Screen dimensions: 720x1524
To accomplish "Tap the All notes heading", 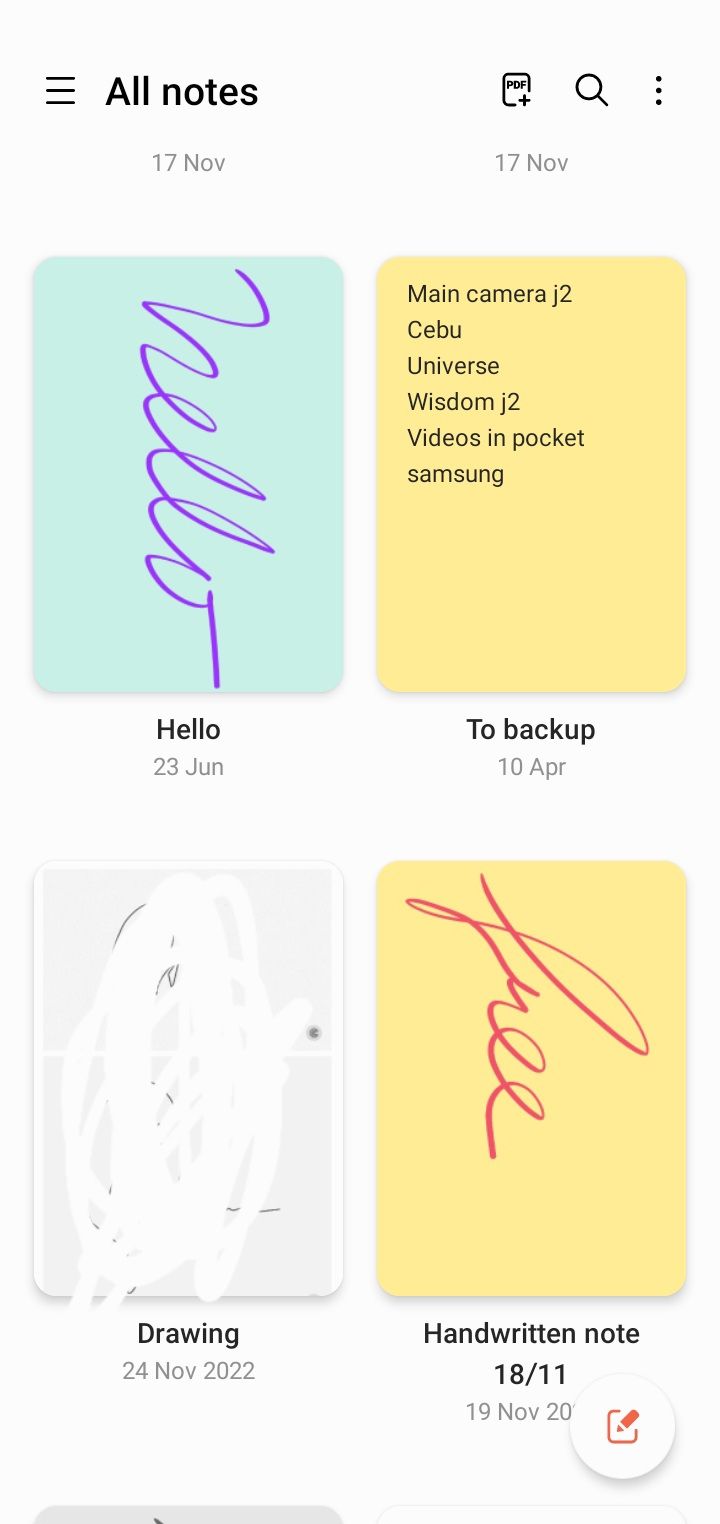I will pyautogui.click(x=182, y=90).
